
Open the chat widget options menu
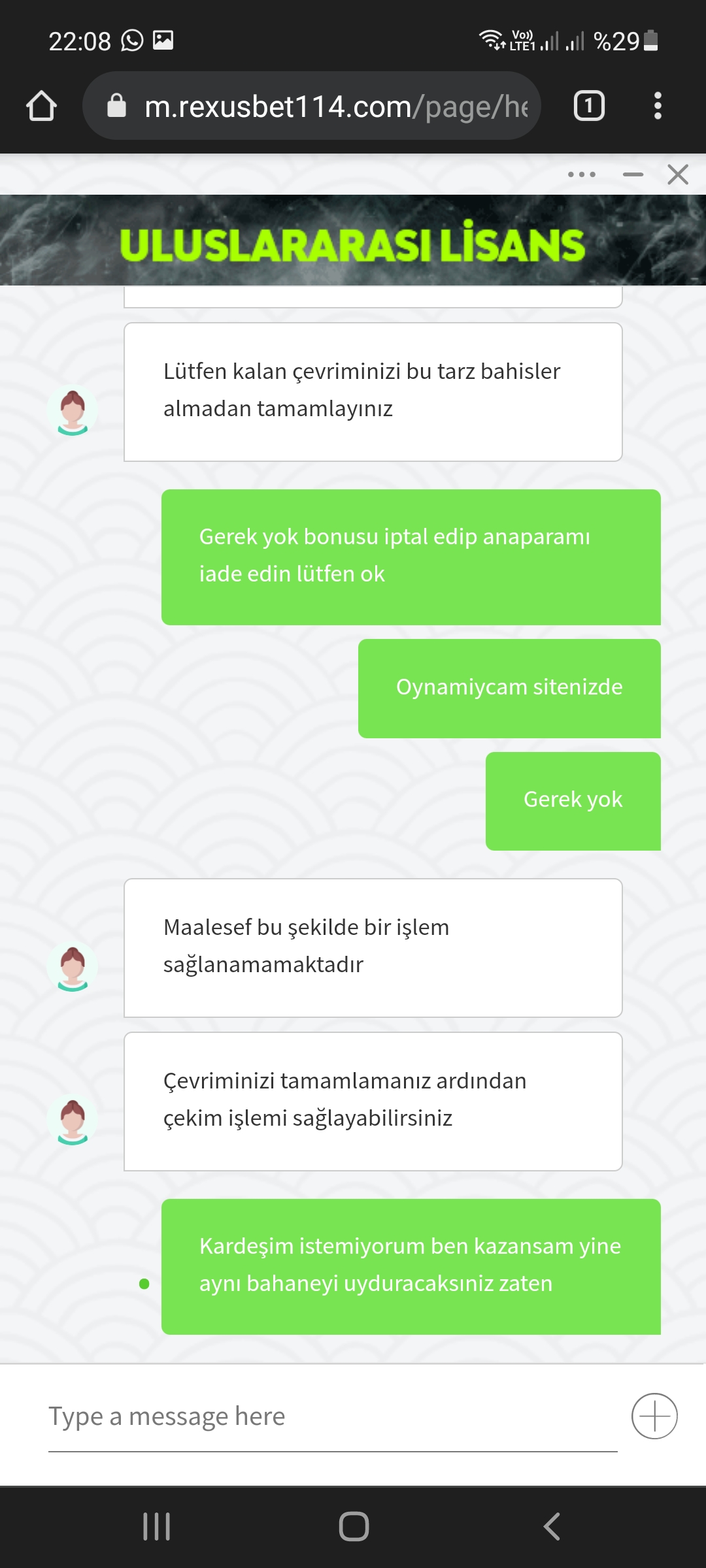582,174
